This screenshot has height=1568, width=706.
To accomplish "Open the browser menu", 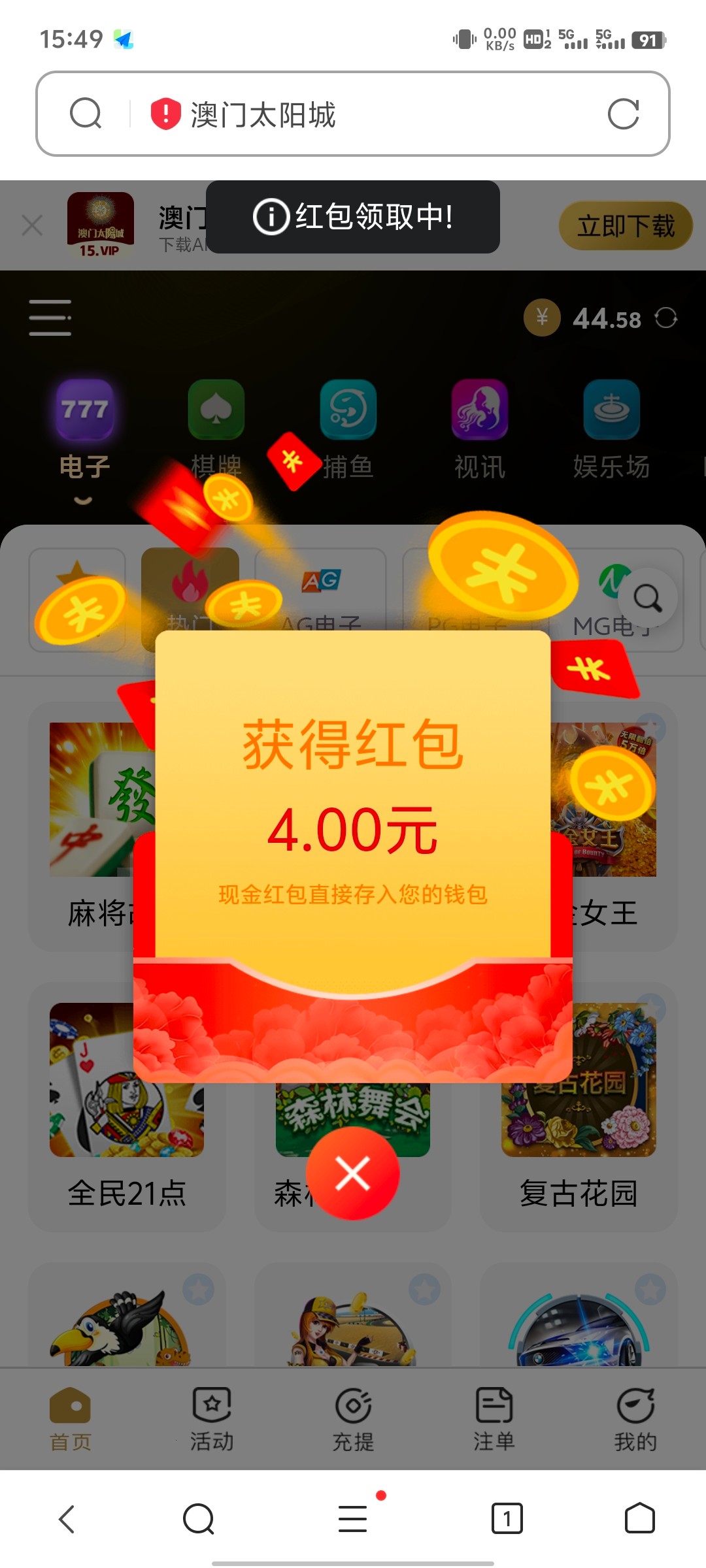I will click(353, 1518).
